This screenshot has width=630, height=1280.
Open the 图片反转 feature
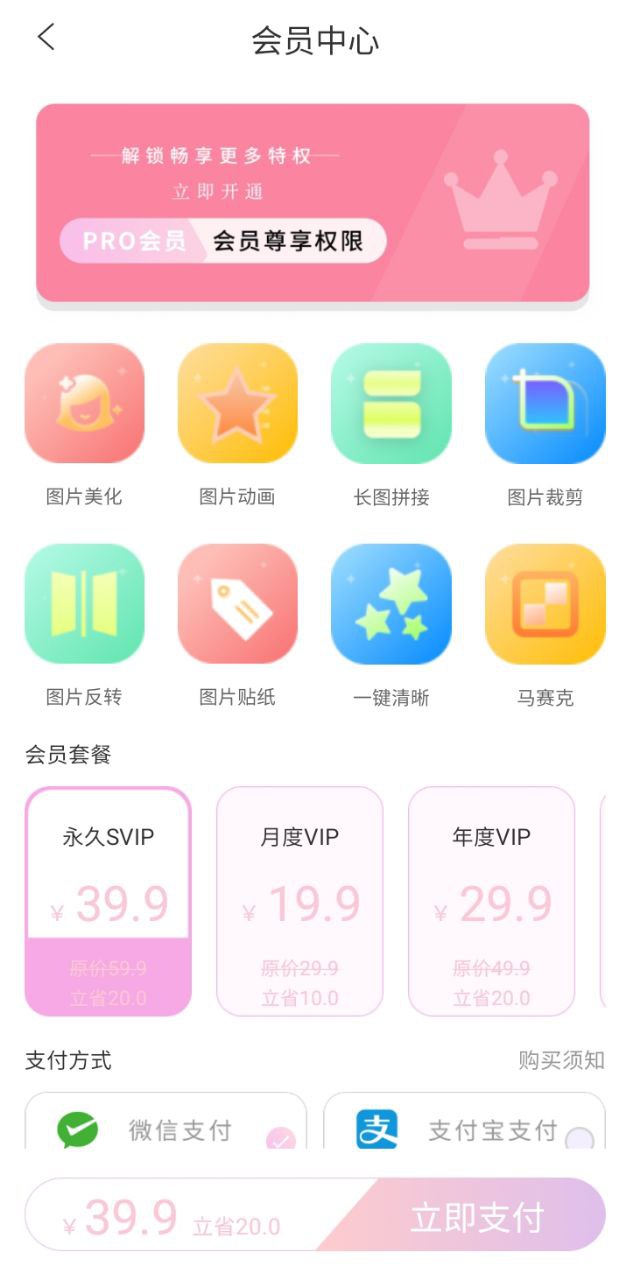pyautogui.click(x=84, y=604)
